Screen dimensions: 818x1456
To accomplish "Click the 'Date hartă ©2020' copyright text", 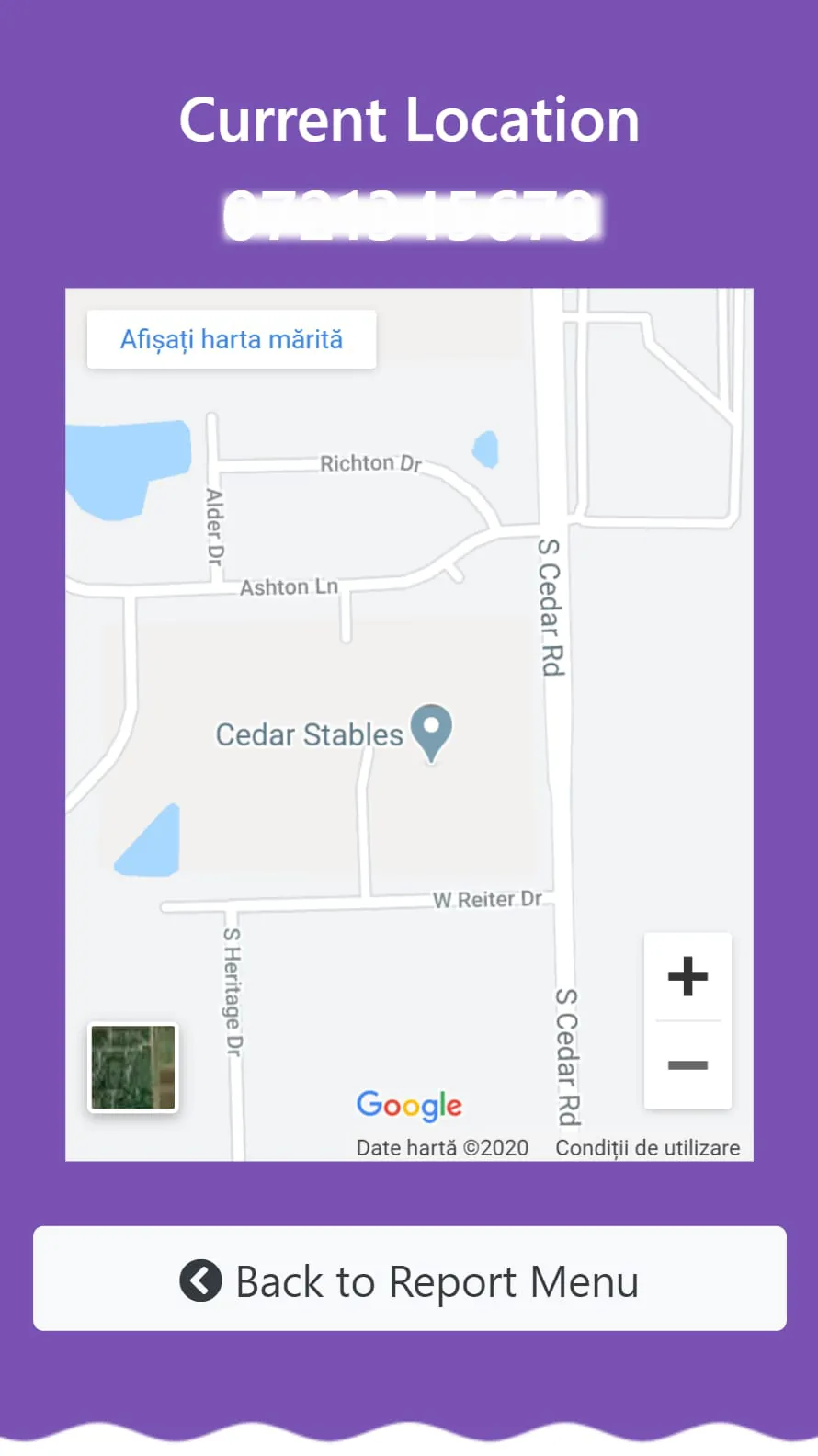I will coord(441,1147).
